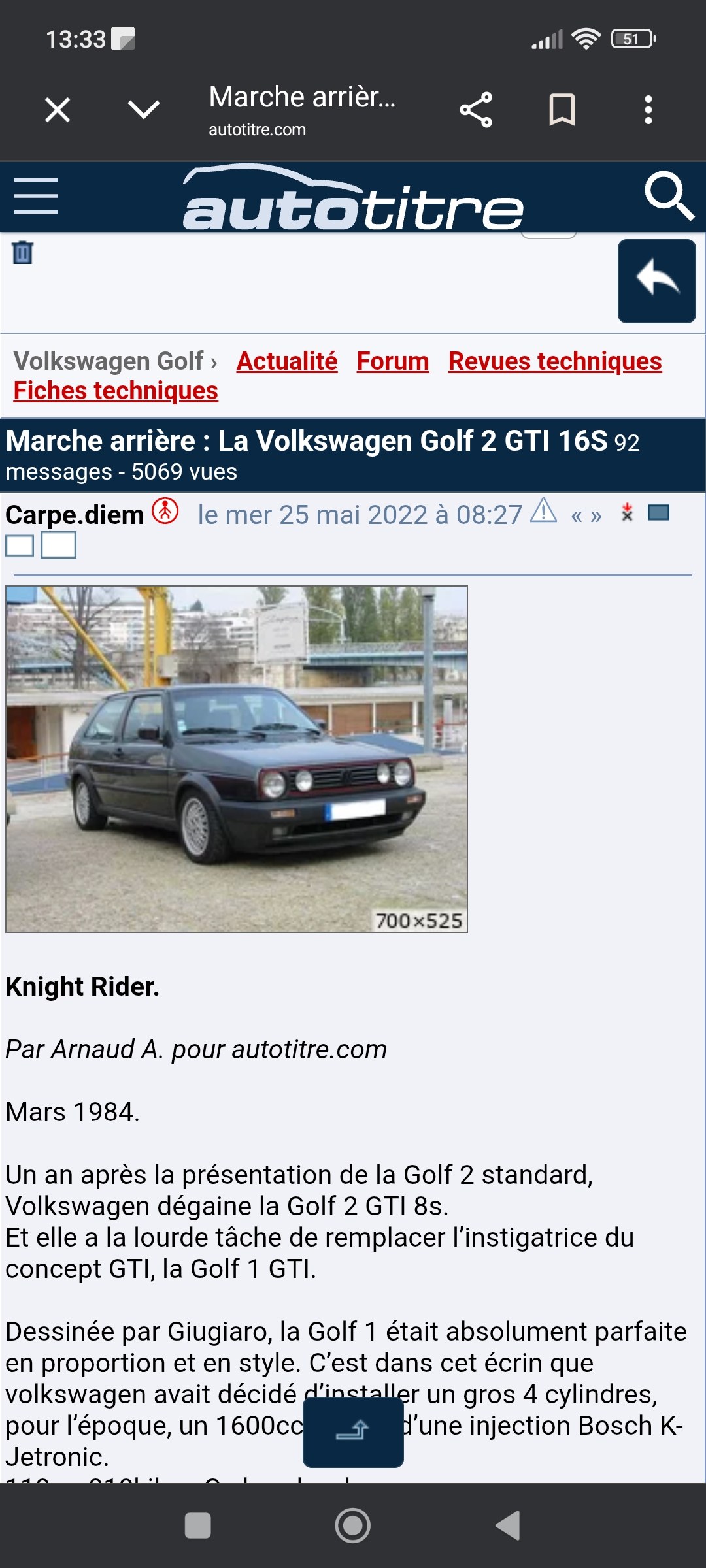Open the site search magnifier
Viewport: 706px width, 1568px height.
[x=669, y=196]
